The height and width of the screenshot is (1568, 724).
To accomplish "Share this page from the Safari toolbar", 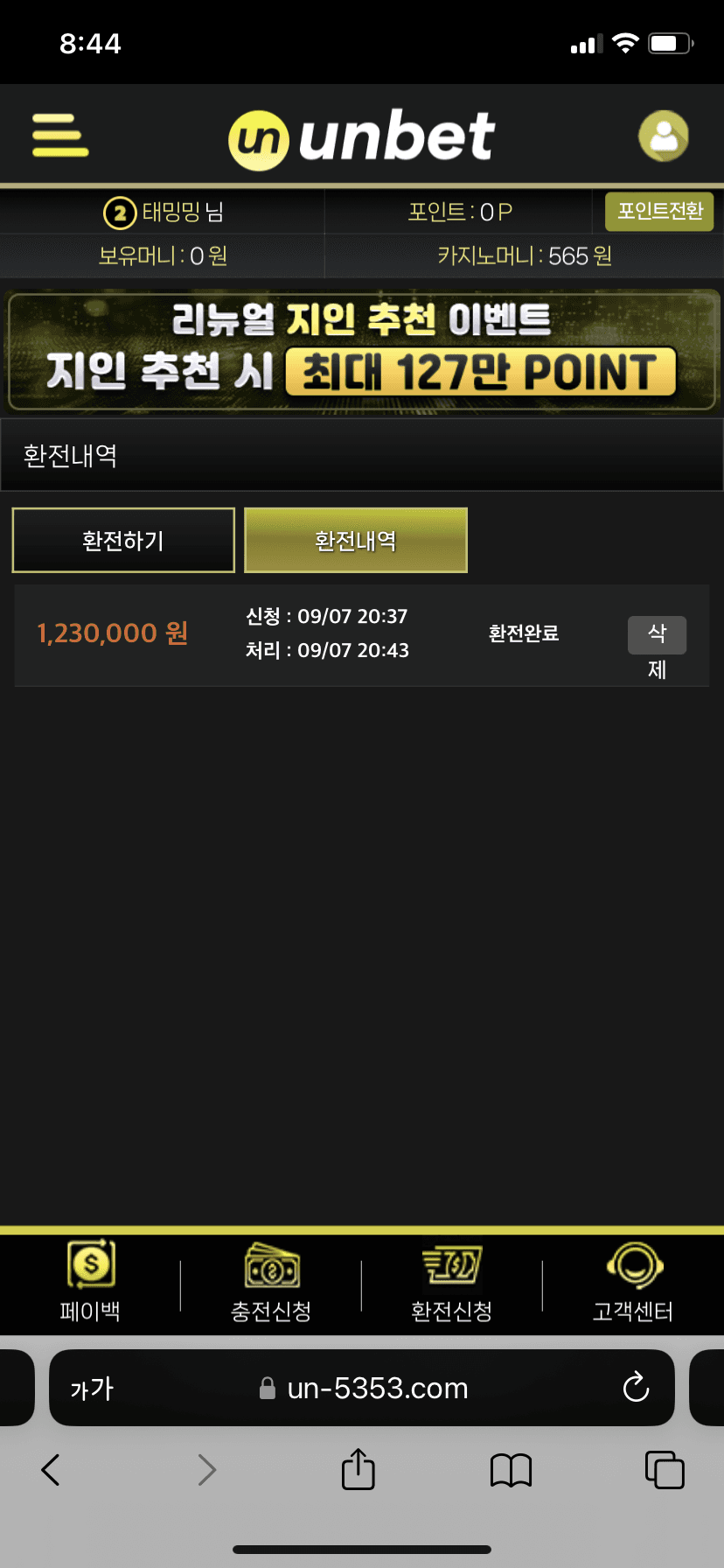I will 359,1468.
